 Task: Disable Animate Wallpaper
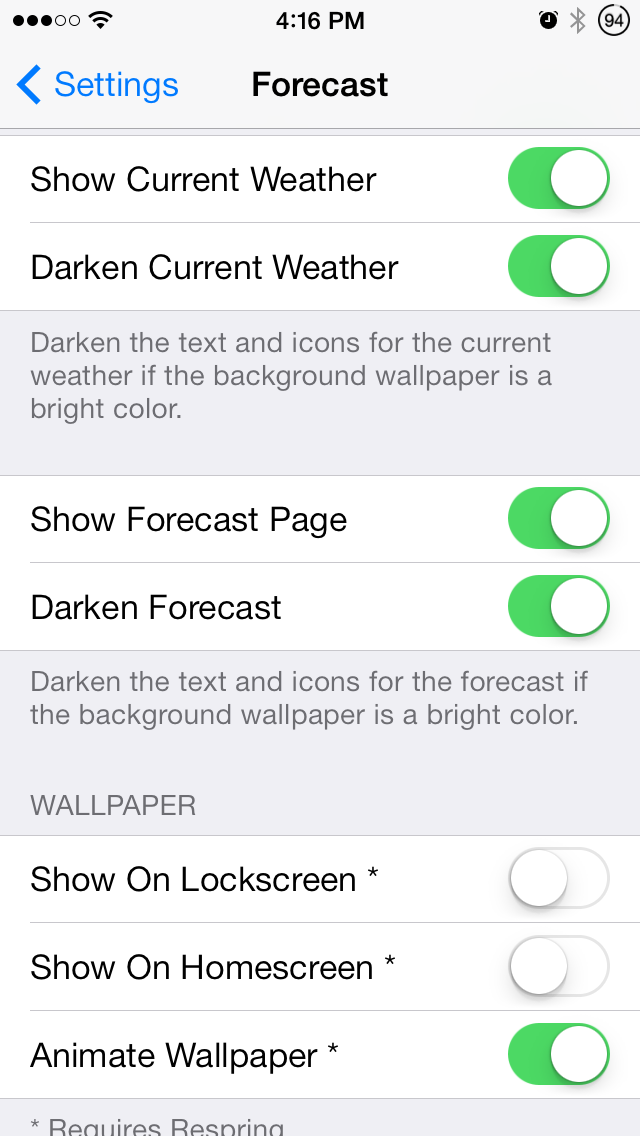[559, 1054]
